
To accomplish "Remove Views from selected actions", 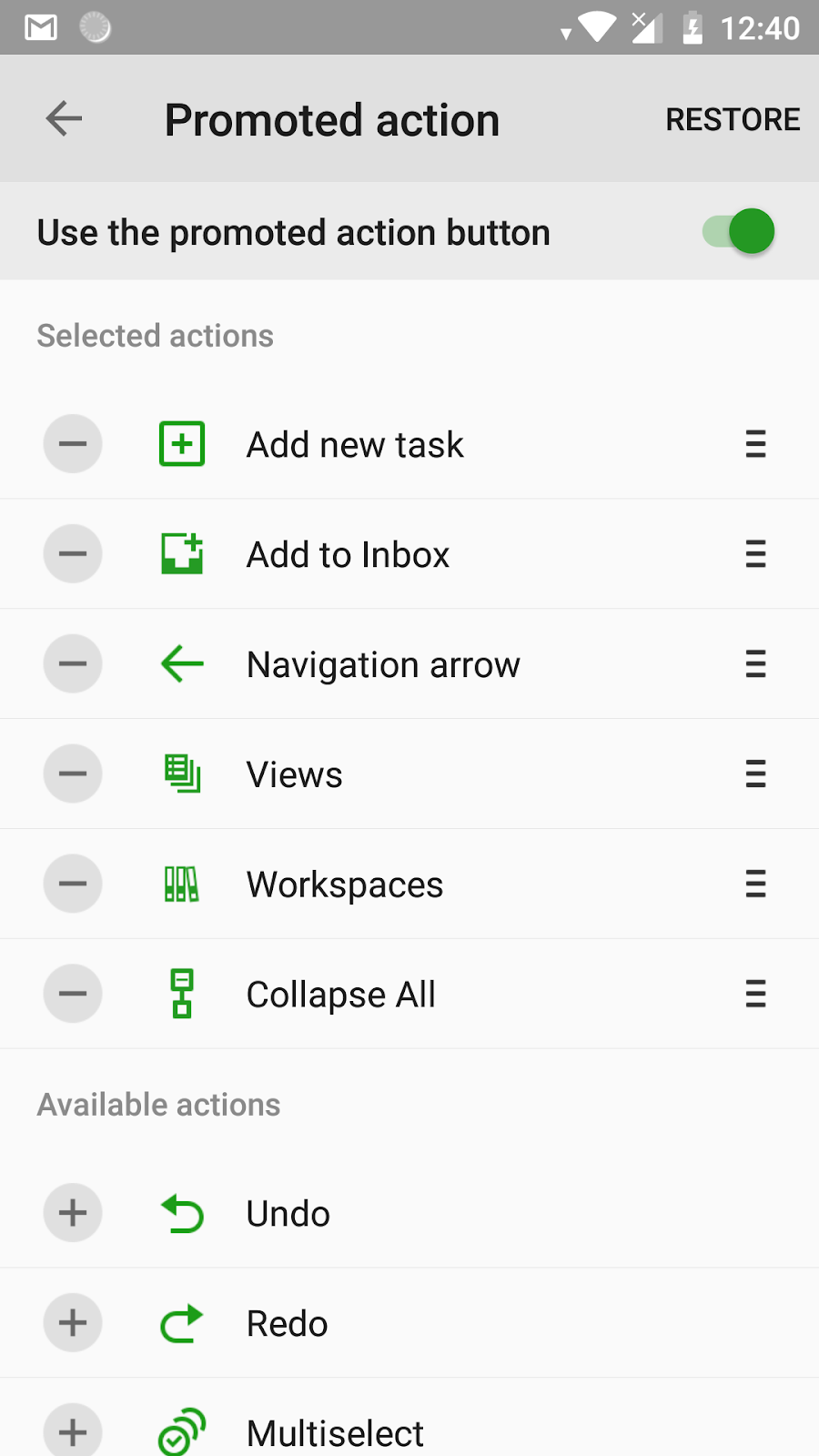I will click(x=73, y=774).
